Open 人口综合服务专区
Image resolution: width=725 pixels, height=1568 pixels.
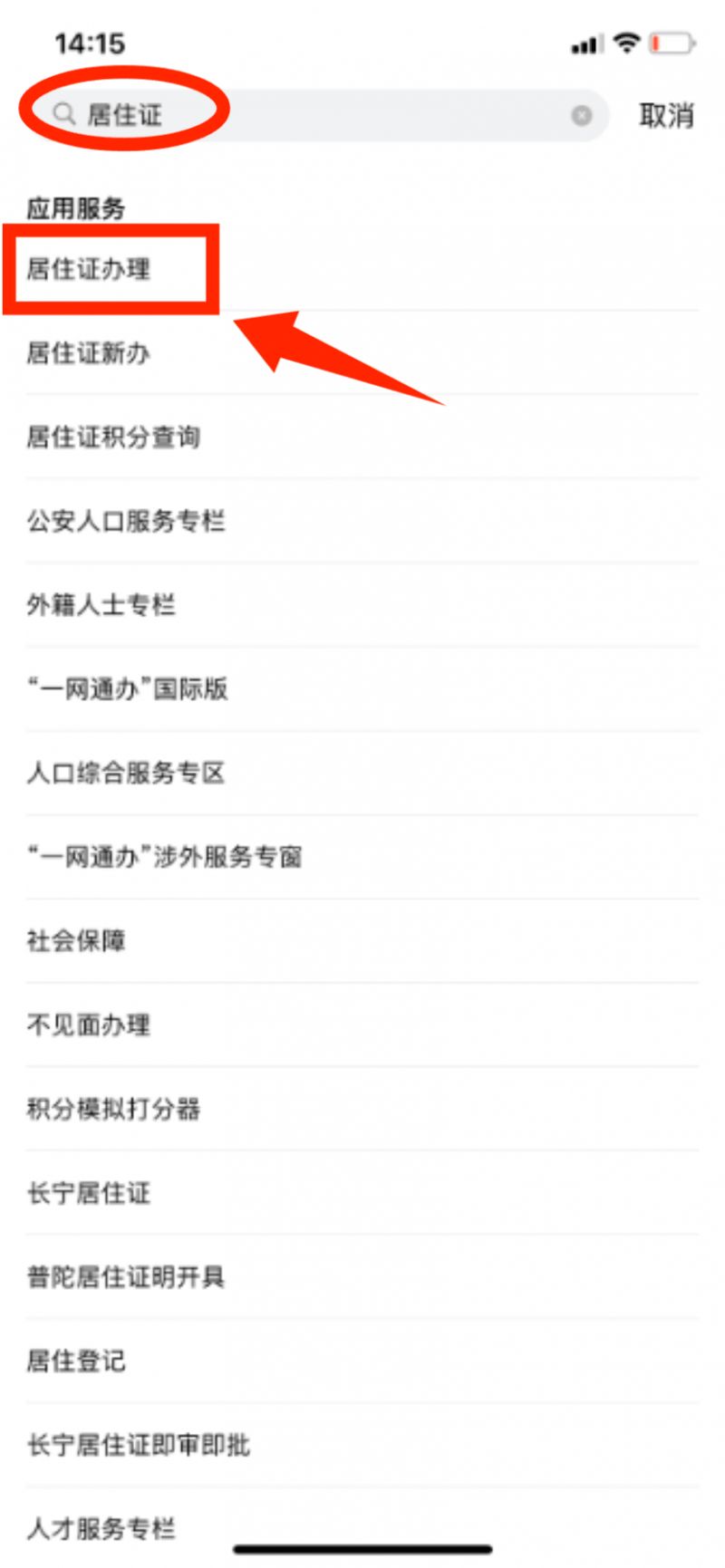(126, 773)
